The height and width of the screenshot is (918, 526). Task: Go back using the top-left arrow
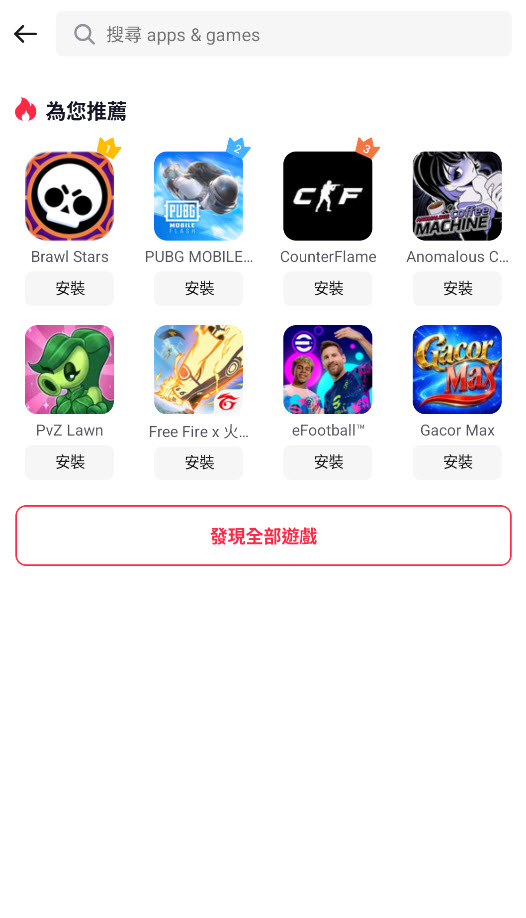(x=25, y=34)
